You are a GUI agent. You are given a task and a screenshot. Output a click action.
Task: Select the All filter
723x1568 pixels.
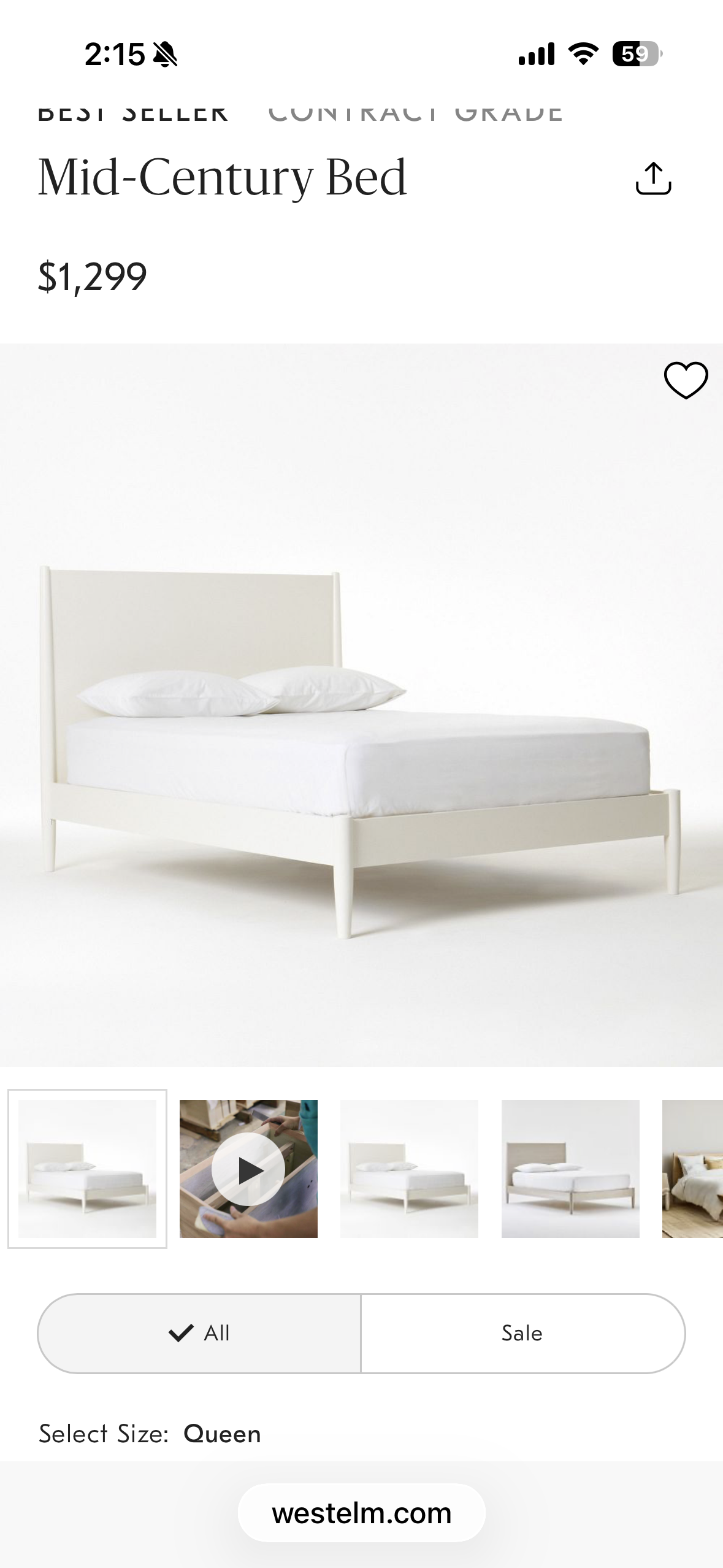point(199,1333)
